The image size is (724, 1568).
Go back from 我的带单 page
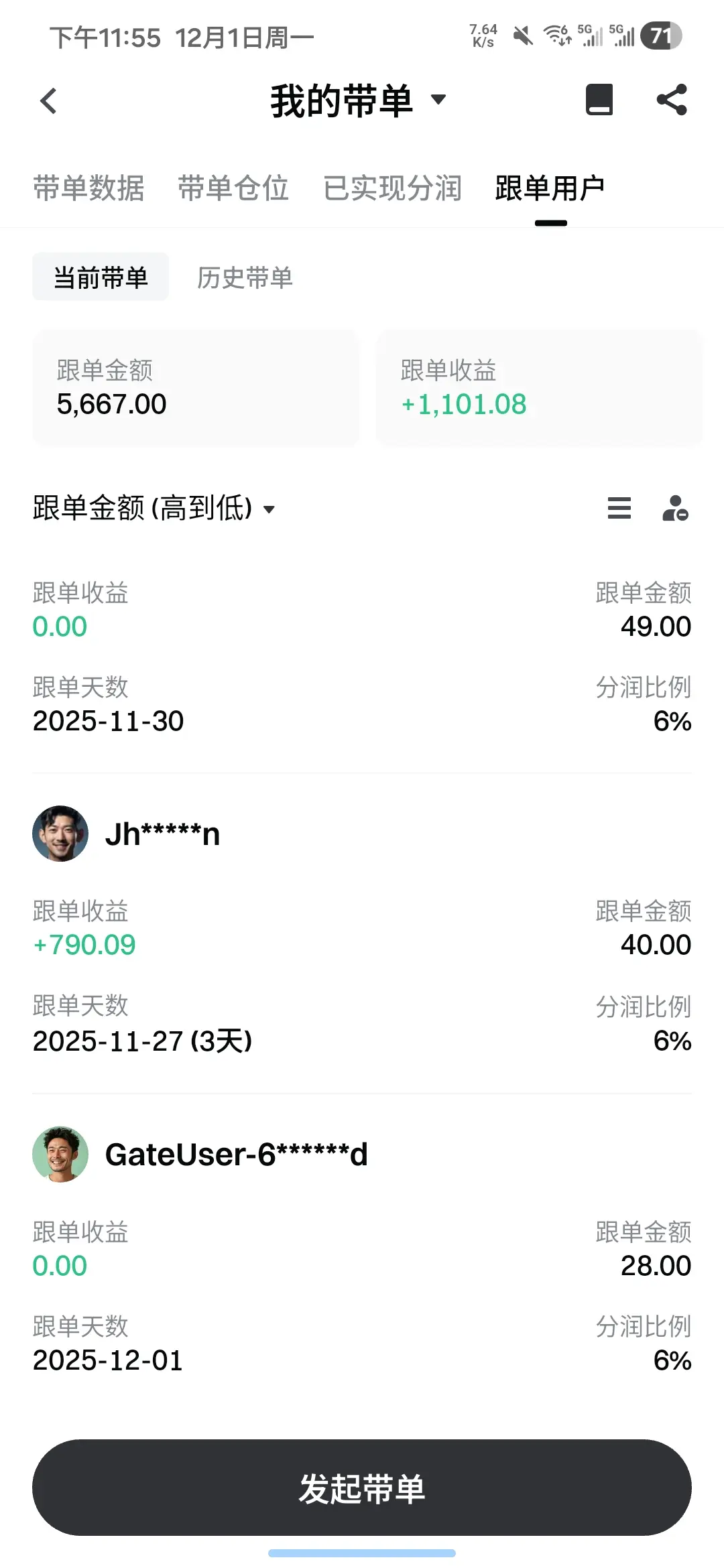coord(48,102)
